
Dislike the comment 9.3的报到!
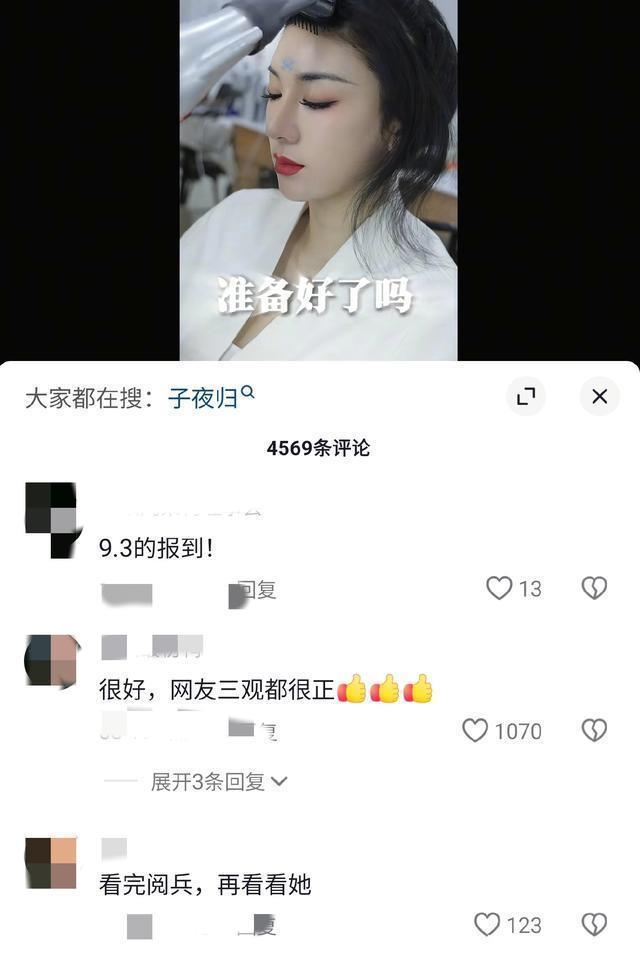(594, 588)
